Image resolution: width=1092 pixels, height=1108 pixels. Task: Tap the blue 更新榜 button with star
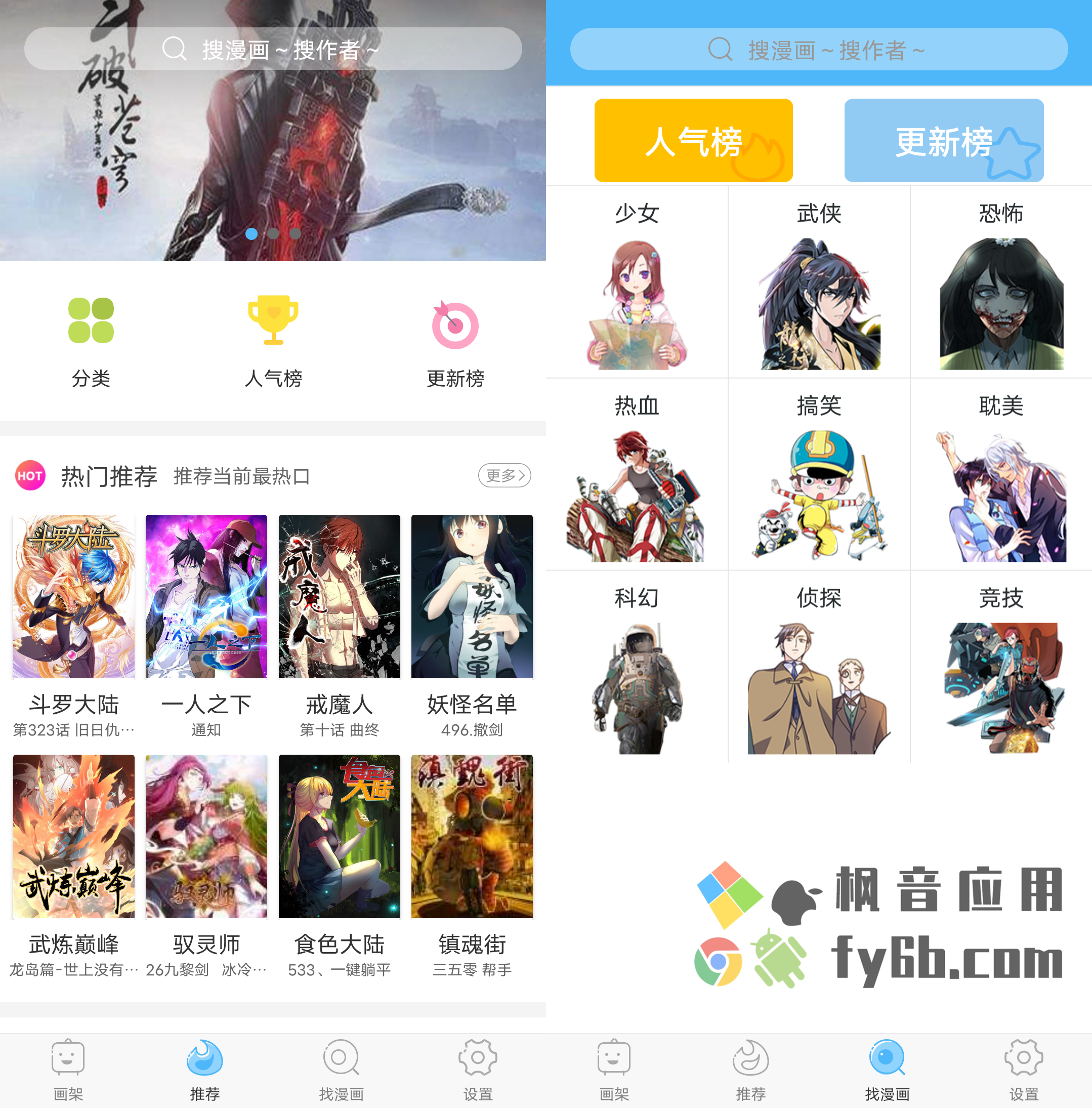[944, 141]
